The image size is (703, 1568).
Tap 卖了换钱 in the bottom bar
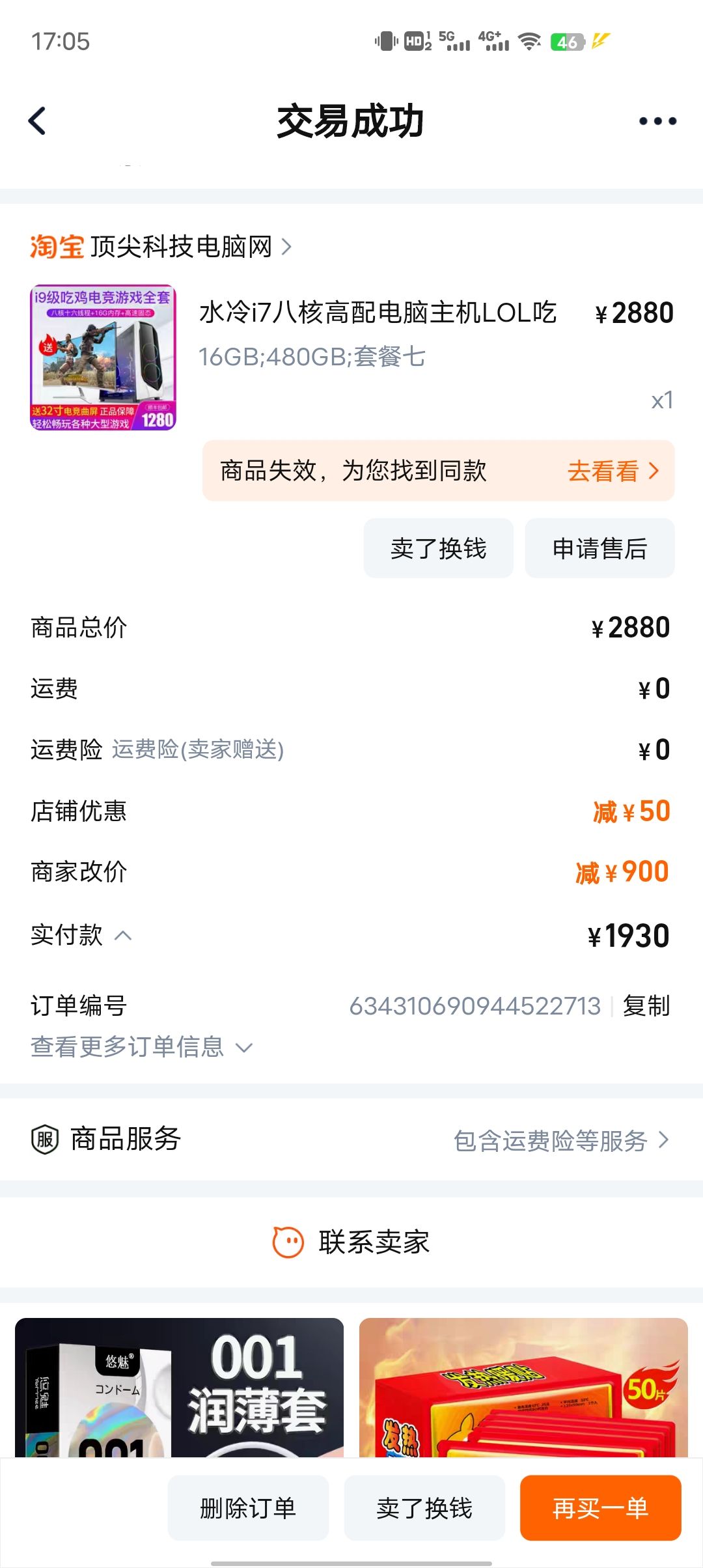424,1508
